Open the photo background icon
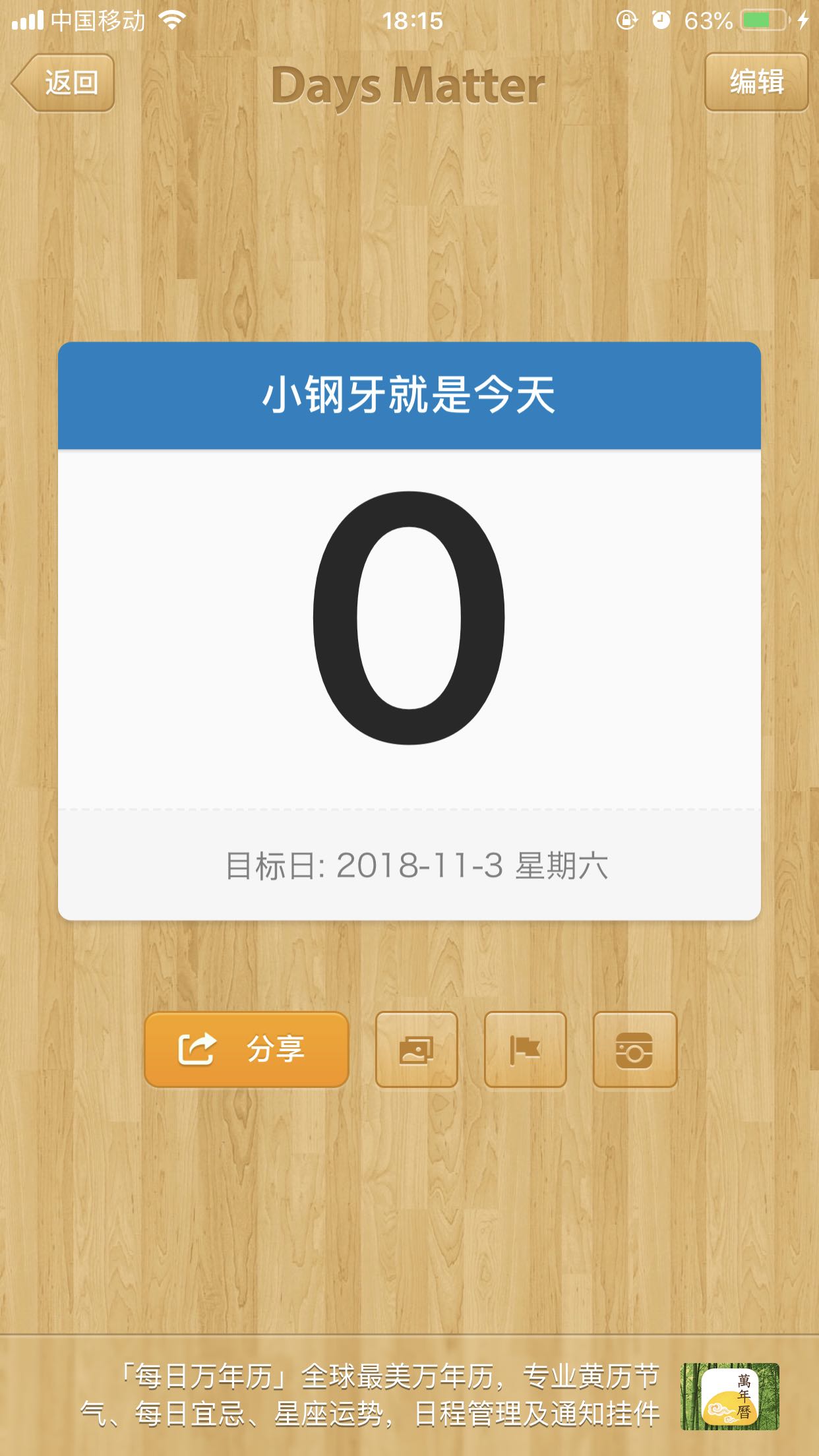Image resolution: width=819 pixels, height=1456 pixels. (x=416, y=1049)
